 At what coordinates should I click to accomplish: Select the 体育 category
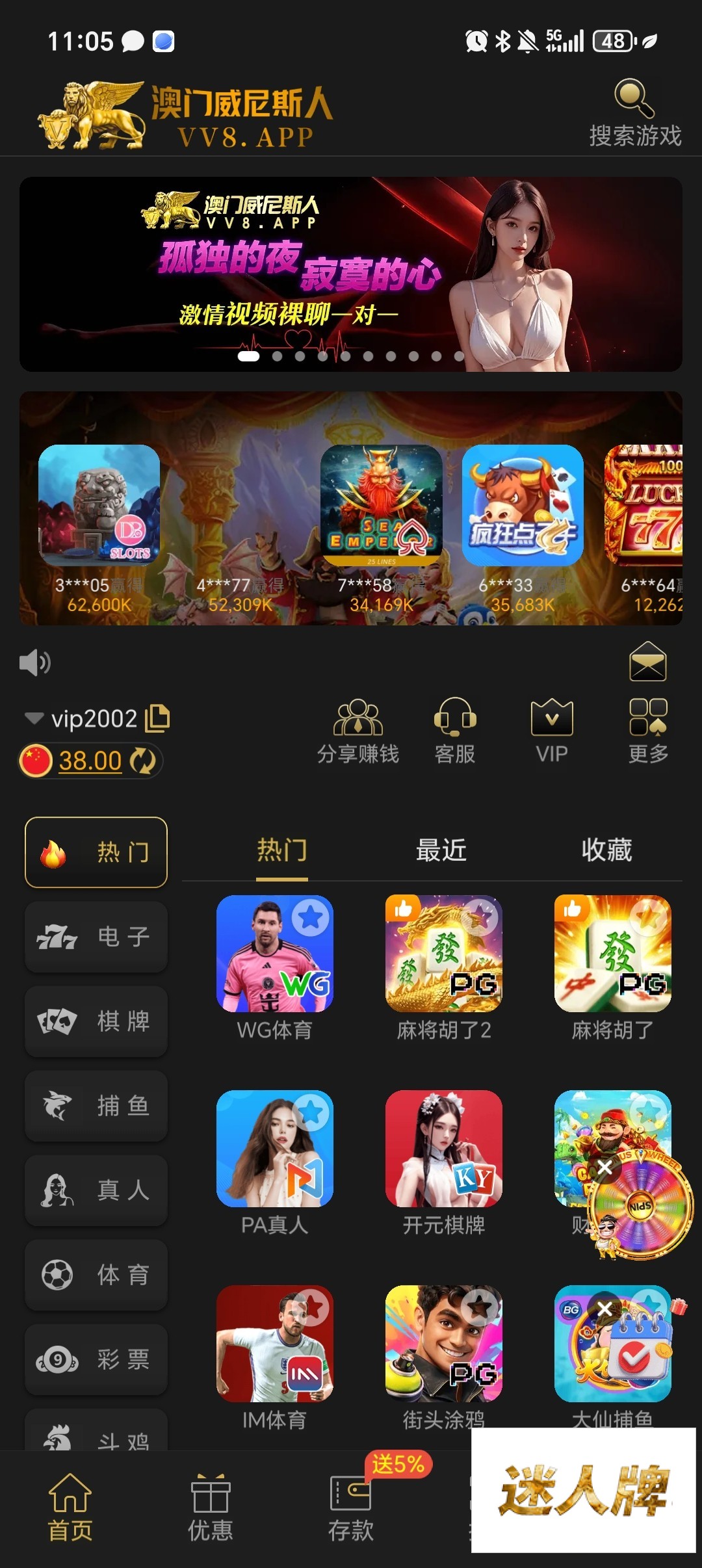tap(96, 1275)
